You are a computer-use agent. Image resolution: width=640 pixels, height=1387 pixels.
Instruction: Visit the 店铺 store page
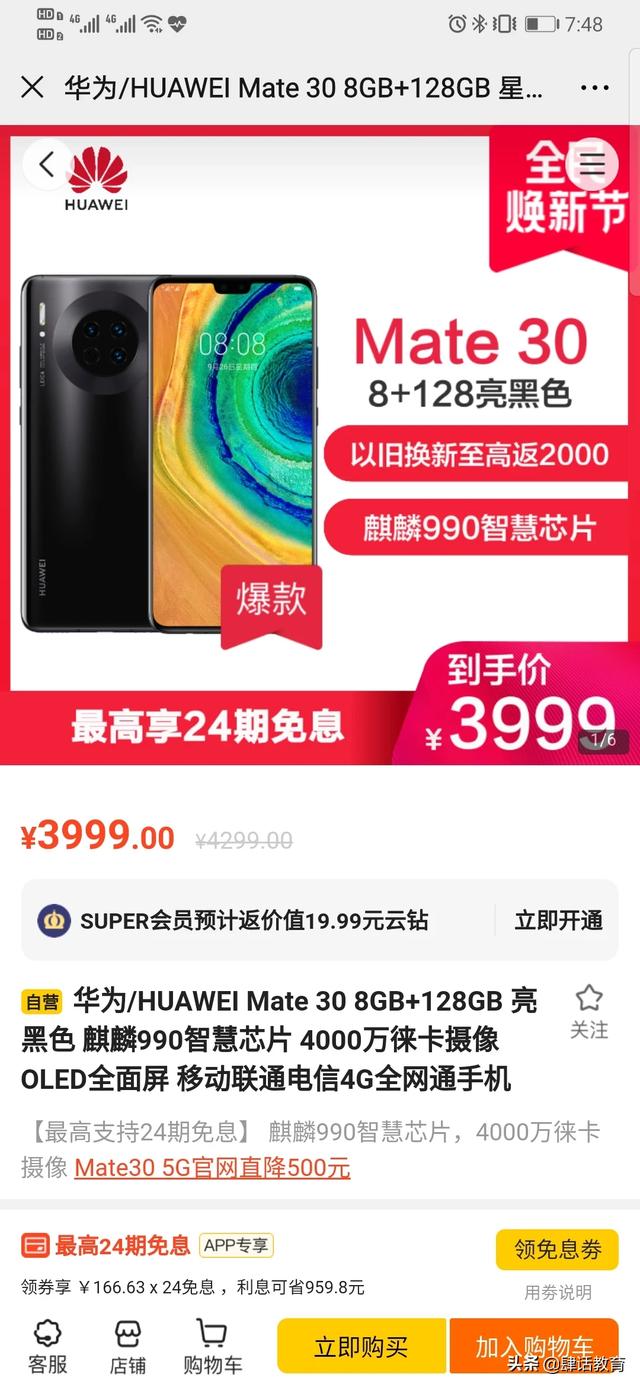pyautogui.click(x=128, y=1347)
